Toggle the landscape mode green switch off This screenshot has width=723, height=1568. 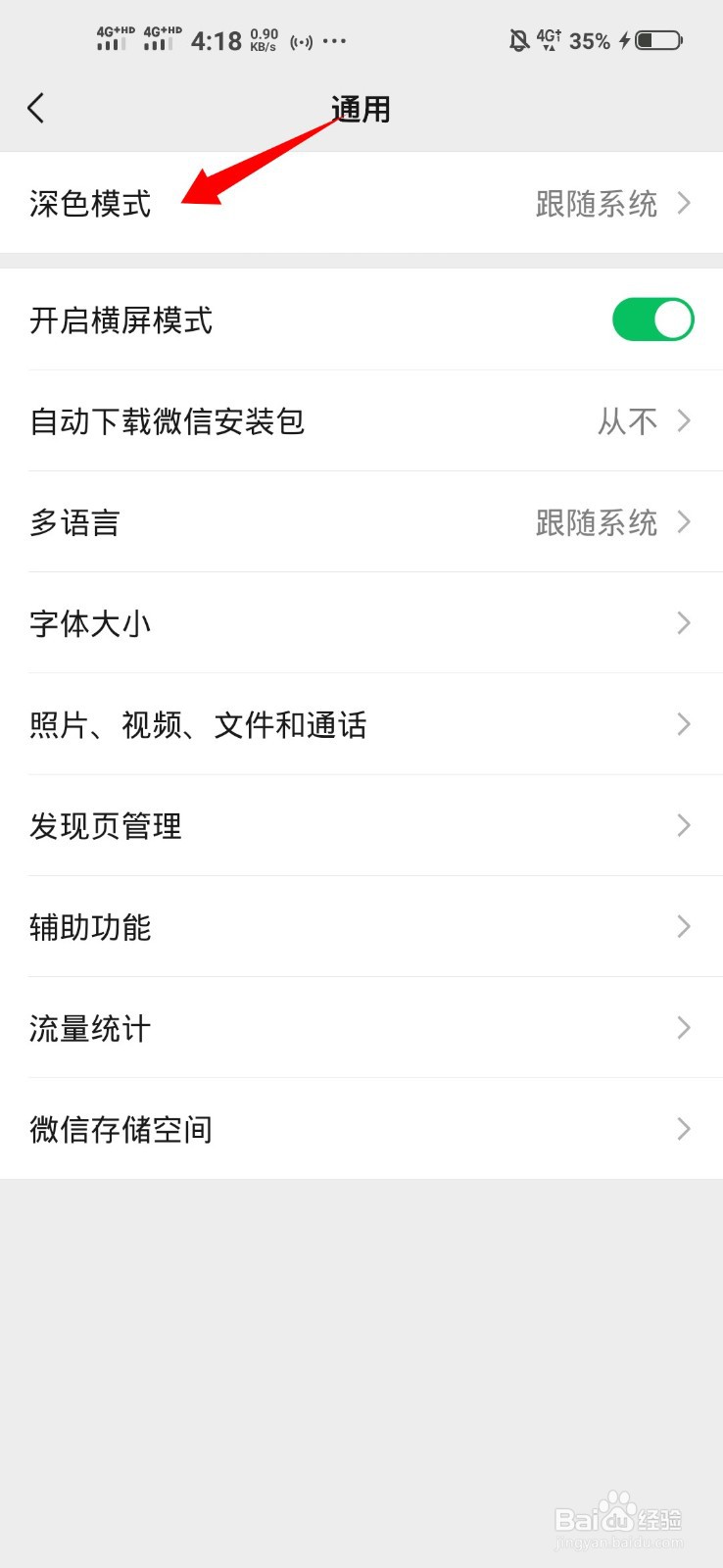pyautogui.click(x=652, y=318)
